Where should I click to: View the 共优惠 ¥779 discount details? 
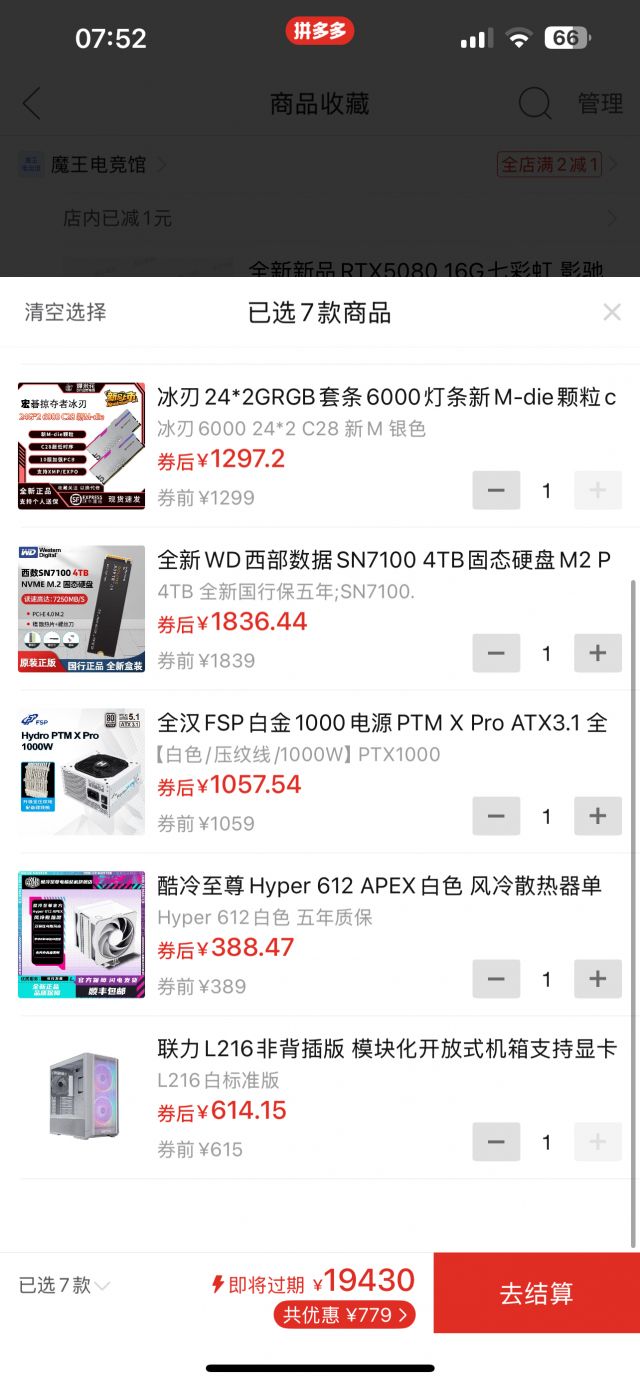(x=344, y=1315)
